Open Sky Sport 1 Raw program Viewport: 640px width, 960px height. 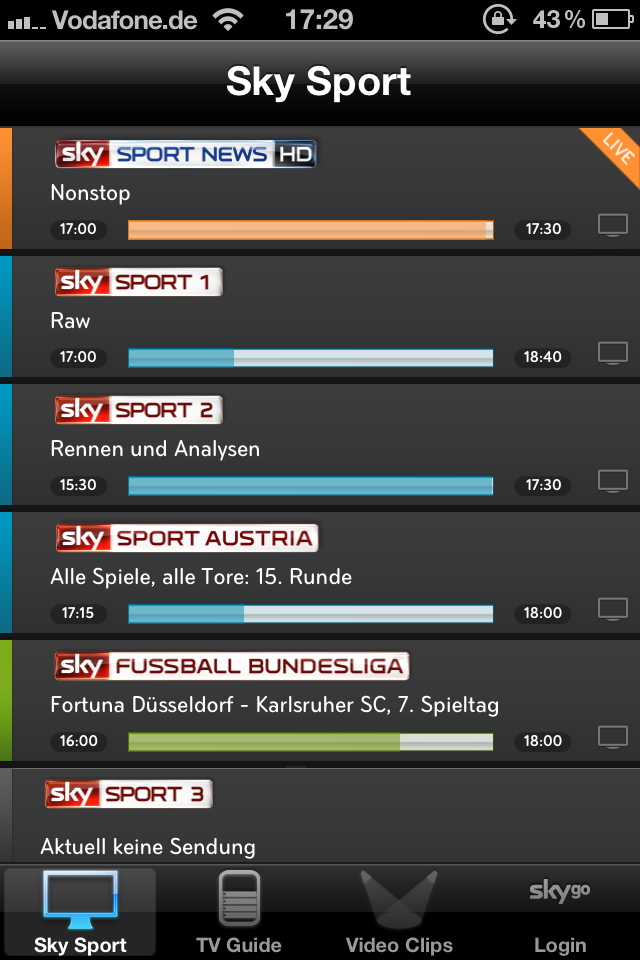click(x=300, y=317)
